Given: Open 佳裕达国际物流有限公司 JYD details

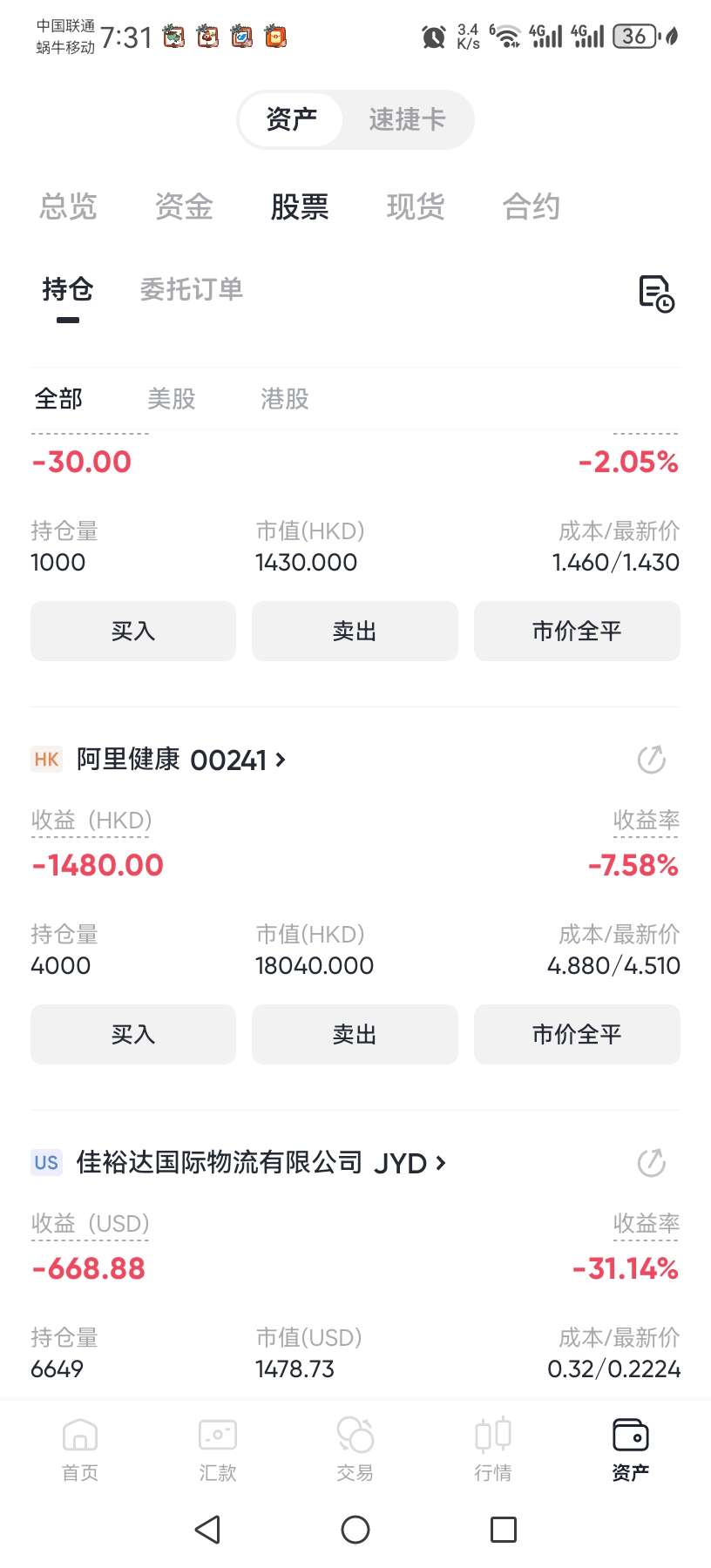Looking at the screenshot, I should pos(261,1163).
